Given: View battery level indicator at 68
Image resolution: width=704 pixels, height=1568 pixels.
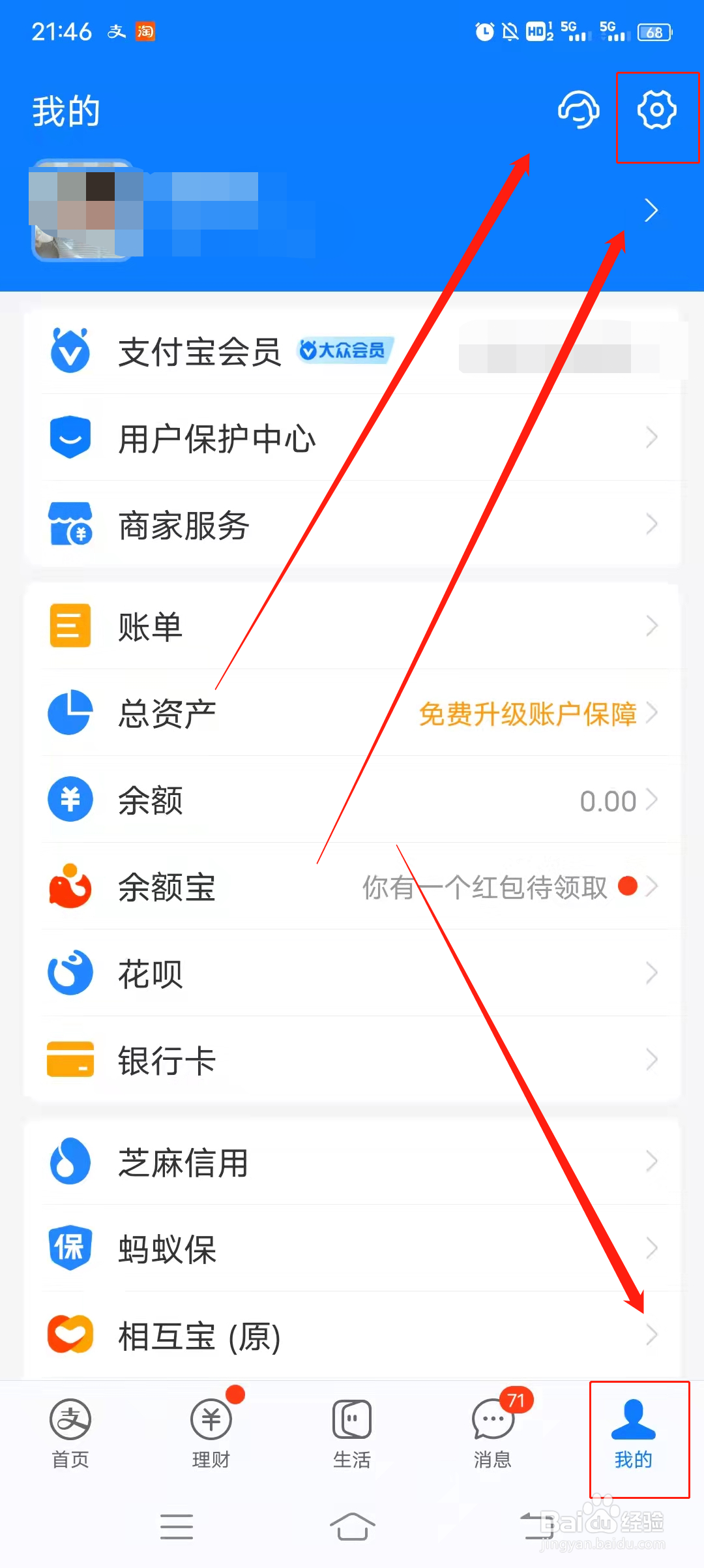Looking at the screenshot, I should [654, 32].
